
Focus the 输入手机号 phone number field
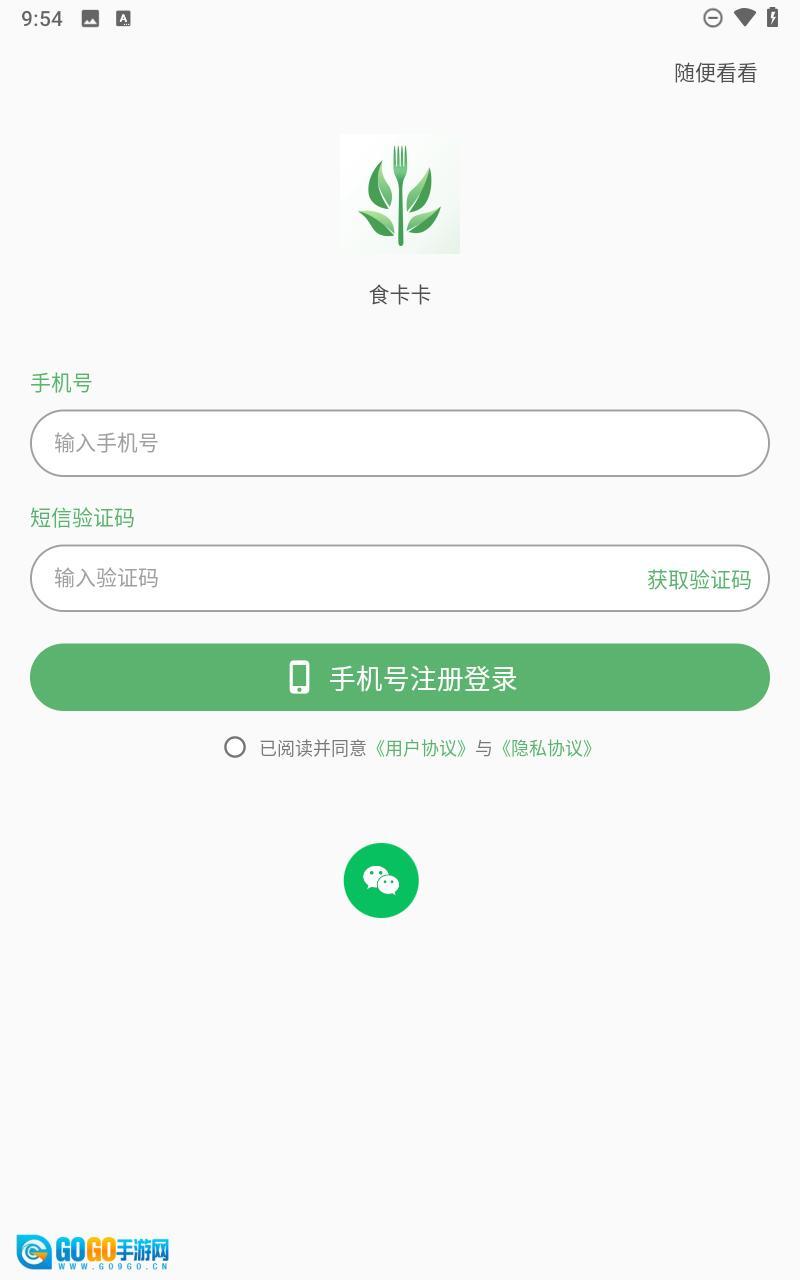click(400, 443)
